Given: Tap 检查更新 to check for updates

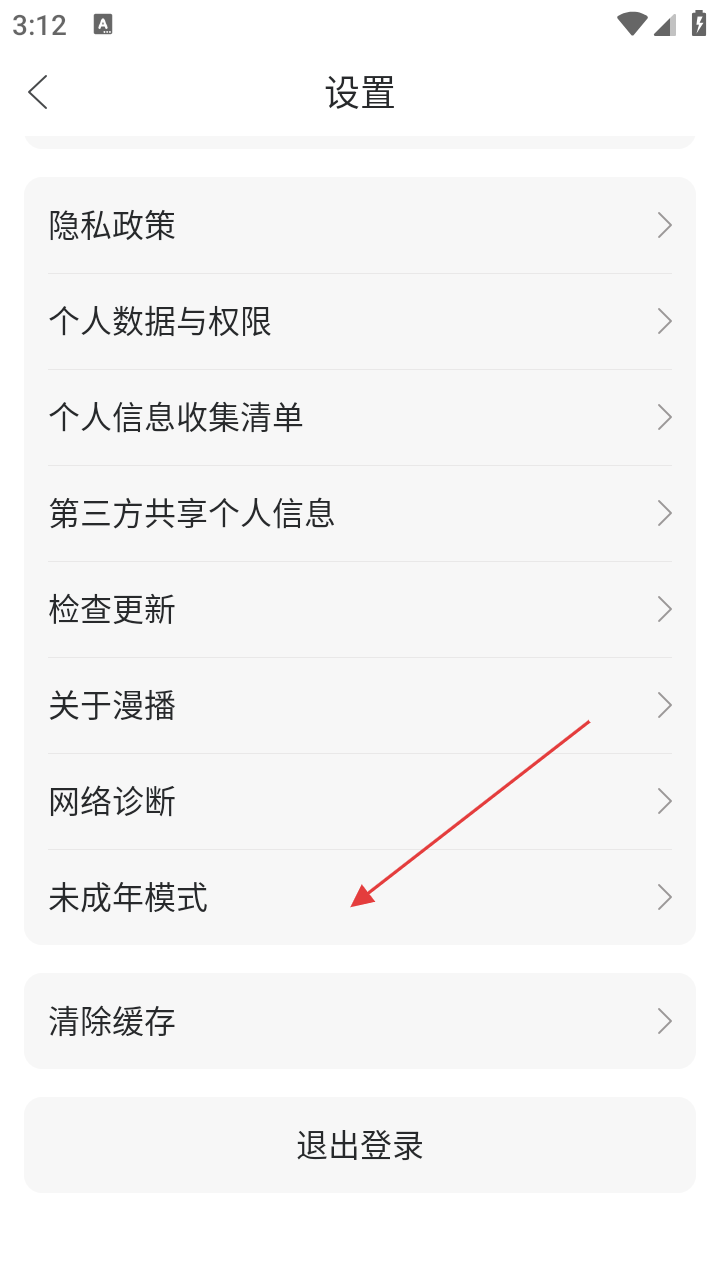Looking at the screenshot, I should pyautogui.click(x=359, y=610).
